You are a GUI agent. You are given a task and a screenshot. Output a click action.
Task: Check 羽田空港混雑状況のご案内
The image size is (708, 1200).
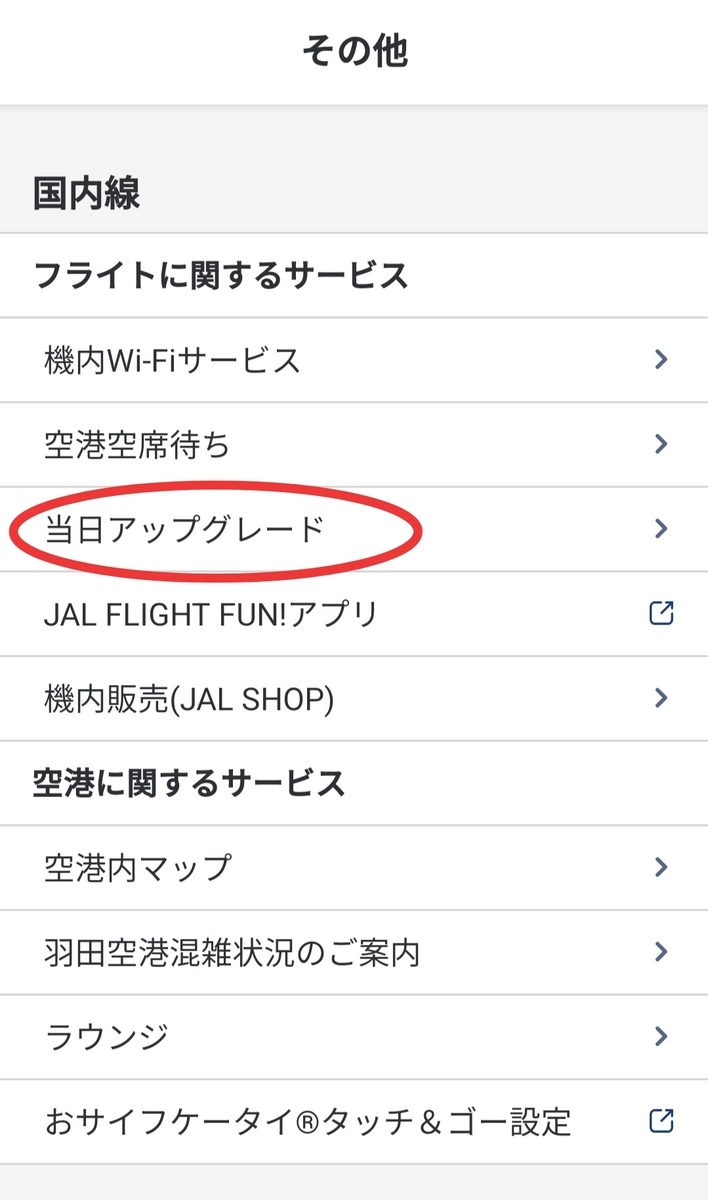(354, 952)
